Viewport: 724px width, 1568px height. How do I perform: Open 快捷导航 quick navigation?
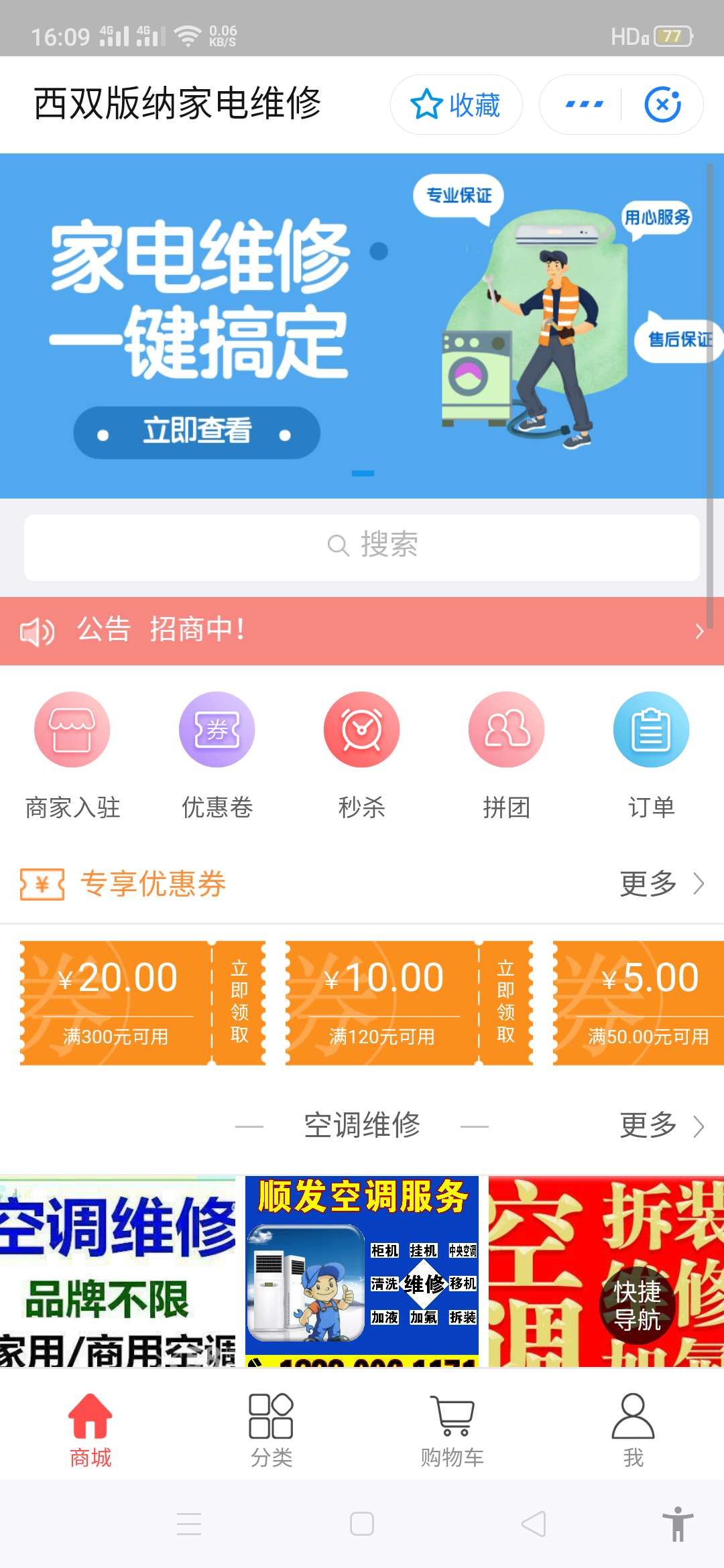(637, 1305)
